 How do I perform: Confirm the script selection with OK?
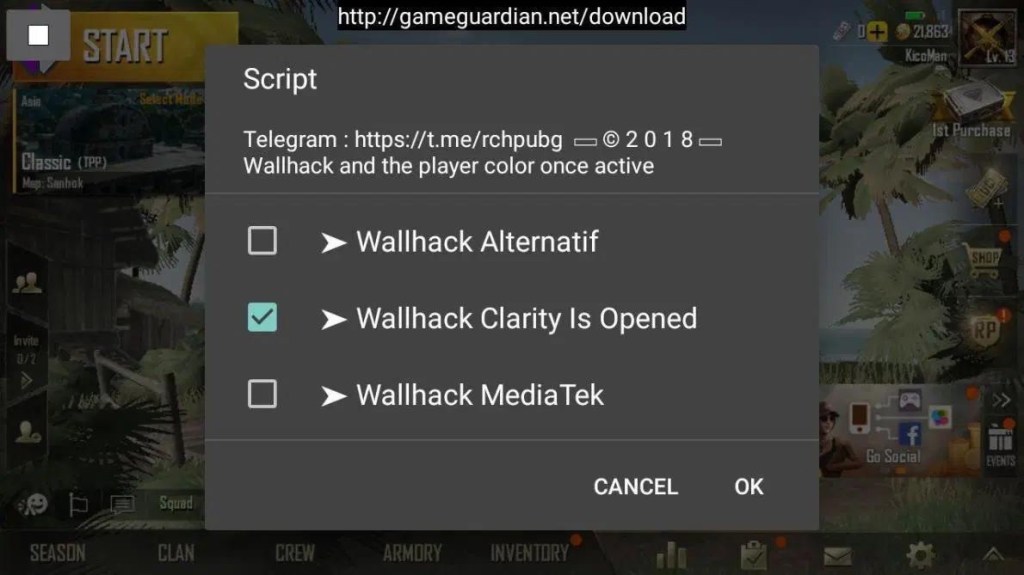point(748,487)
